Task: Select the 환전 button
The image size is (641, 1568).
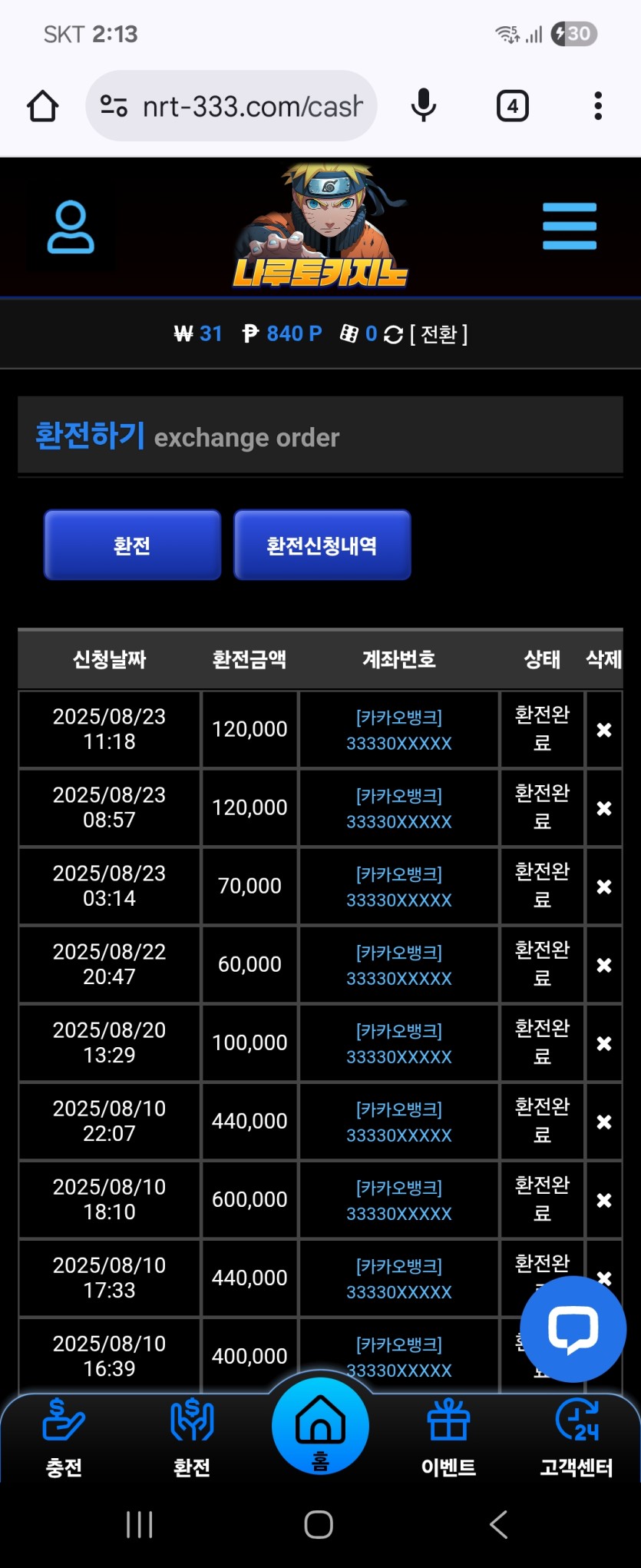Action: tap(132, 545)
